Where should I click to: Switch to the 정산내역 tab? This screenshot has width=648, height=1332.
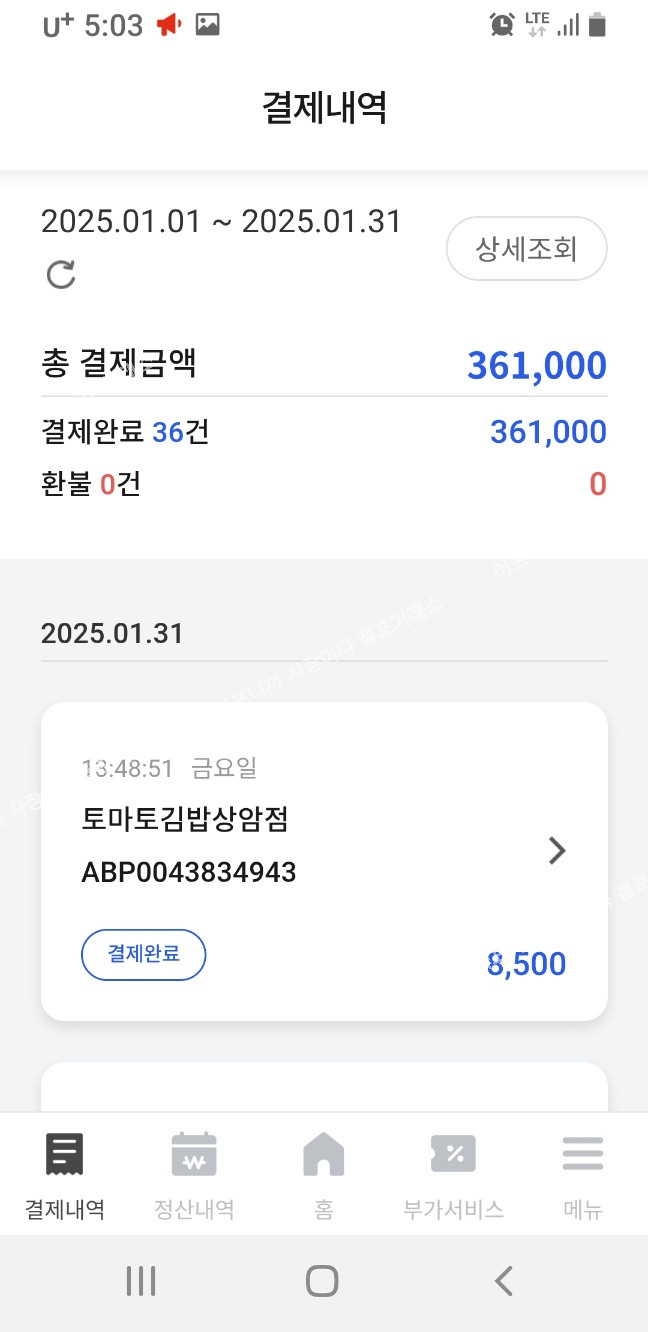194,1175
